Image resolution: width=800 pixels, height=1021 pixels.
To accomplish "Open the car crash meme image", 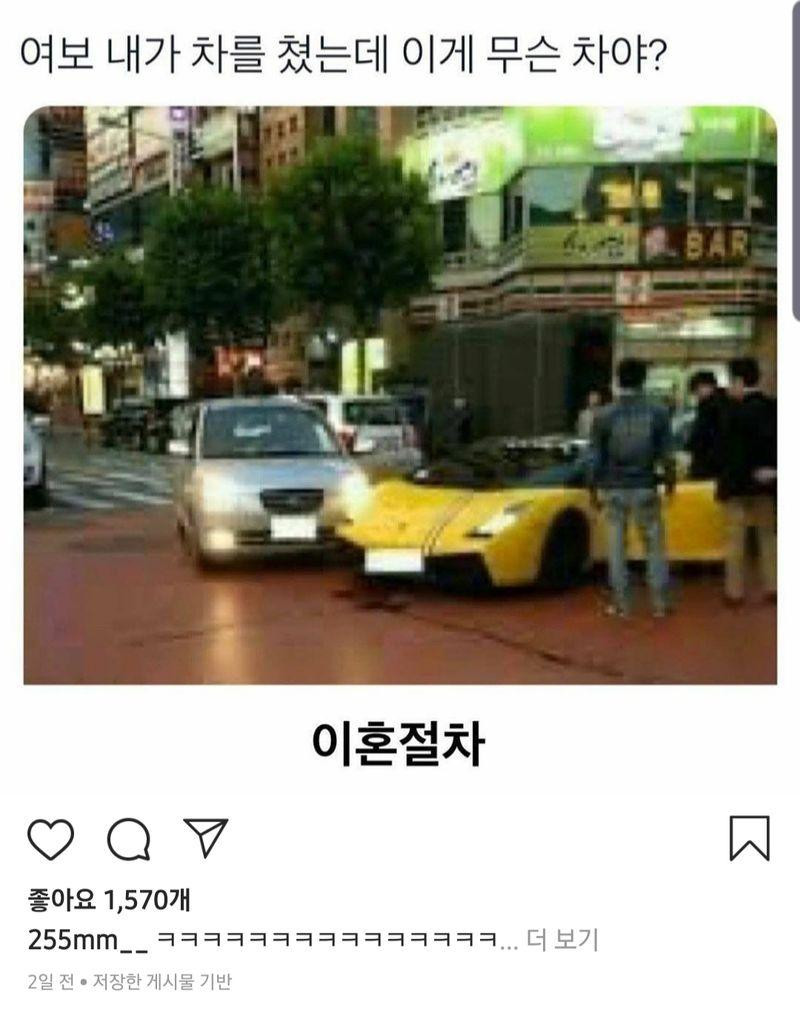I will pos(400,395).
